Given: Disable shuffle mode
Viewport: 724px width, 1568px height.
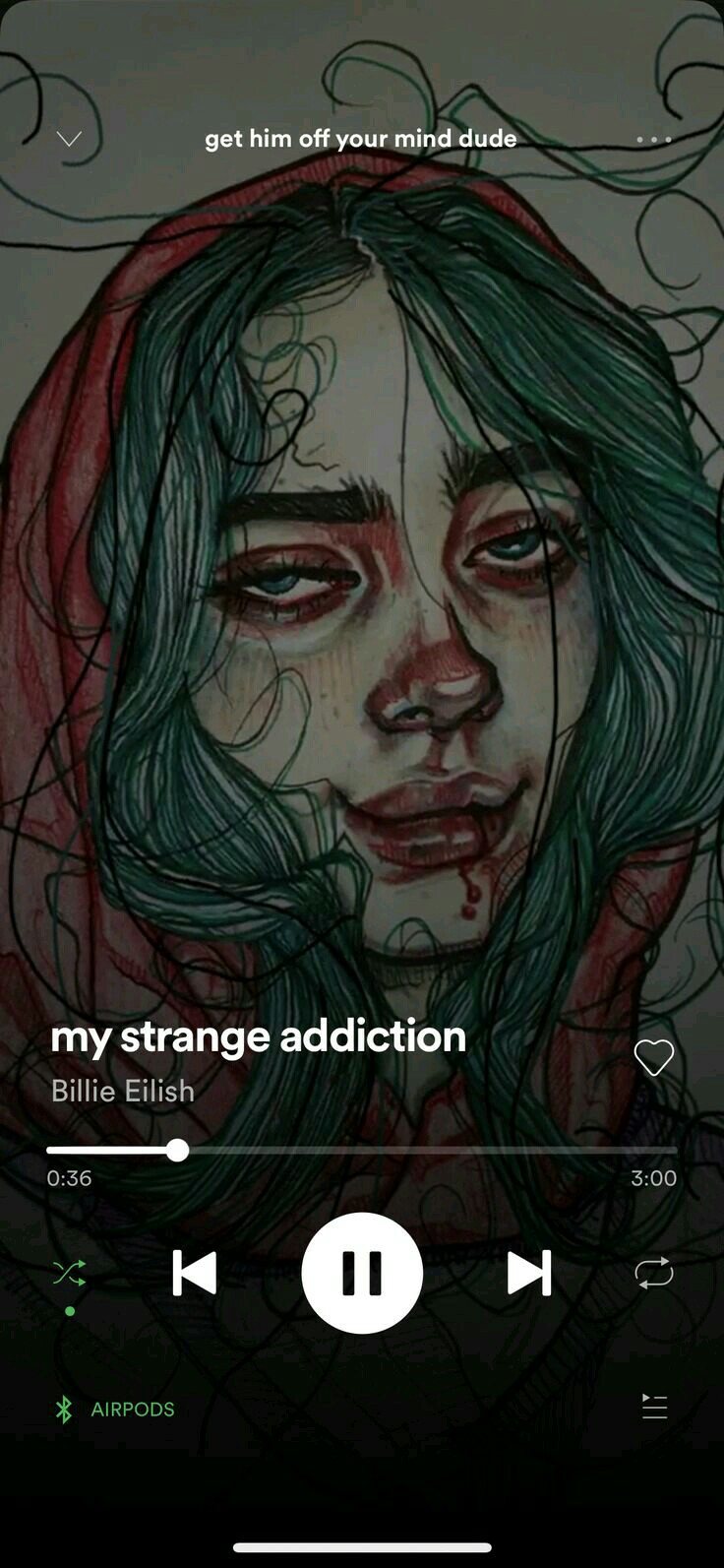Looking at the screenshot, I should point(69,1273).
